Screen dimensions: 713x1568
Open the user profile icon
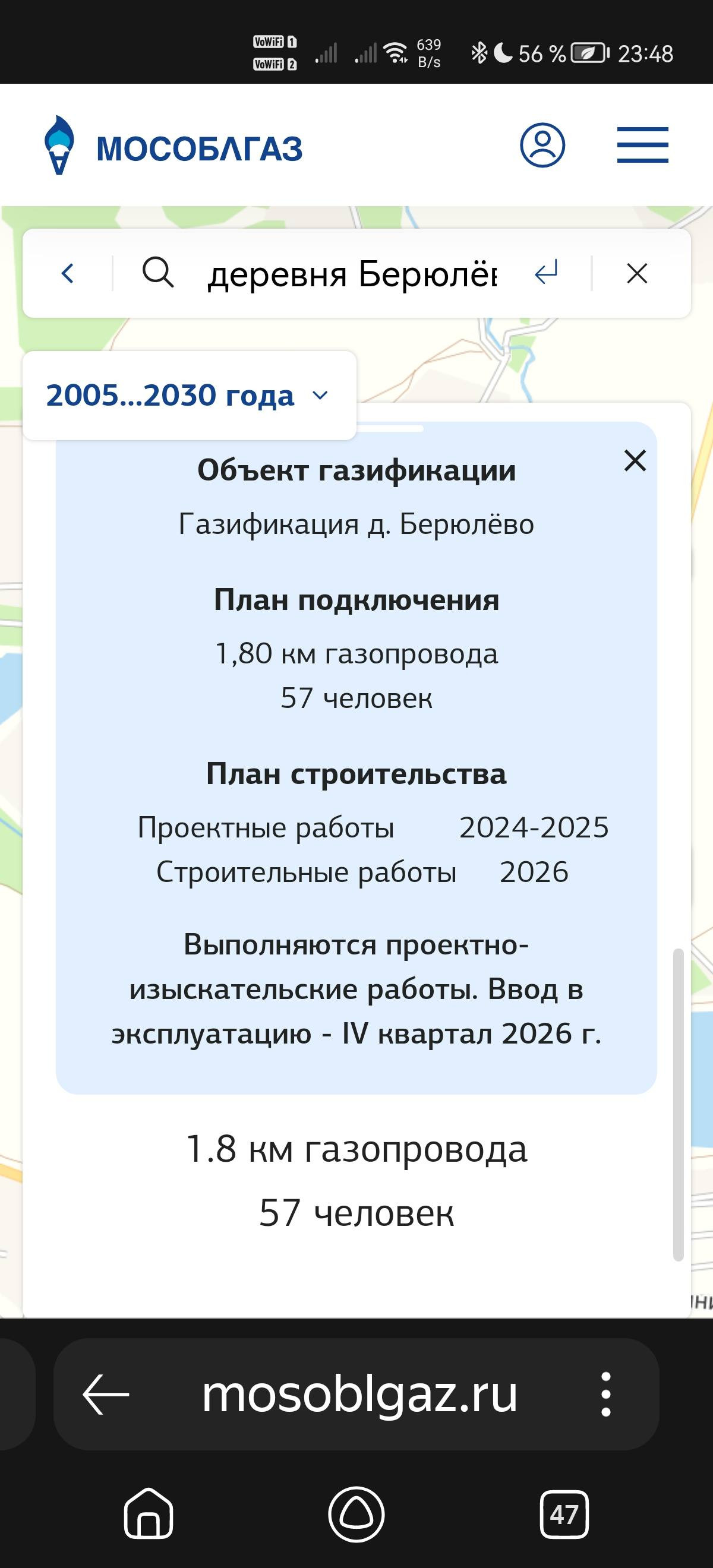(x=542, y=146)
